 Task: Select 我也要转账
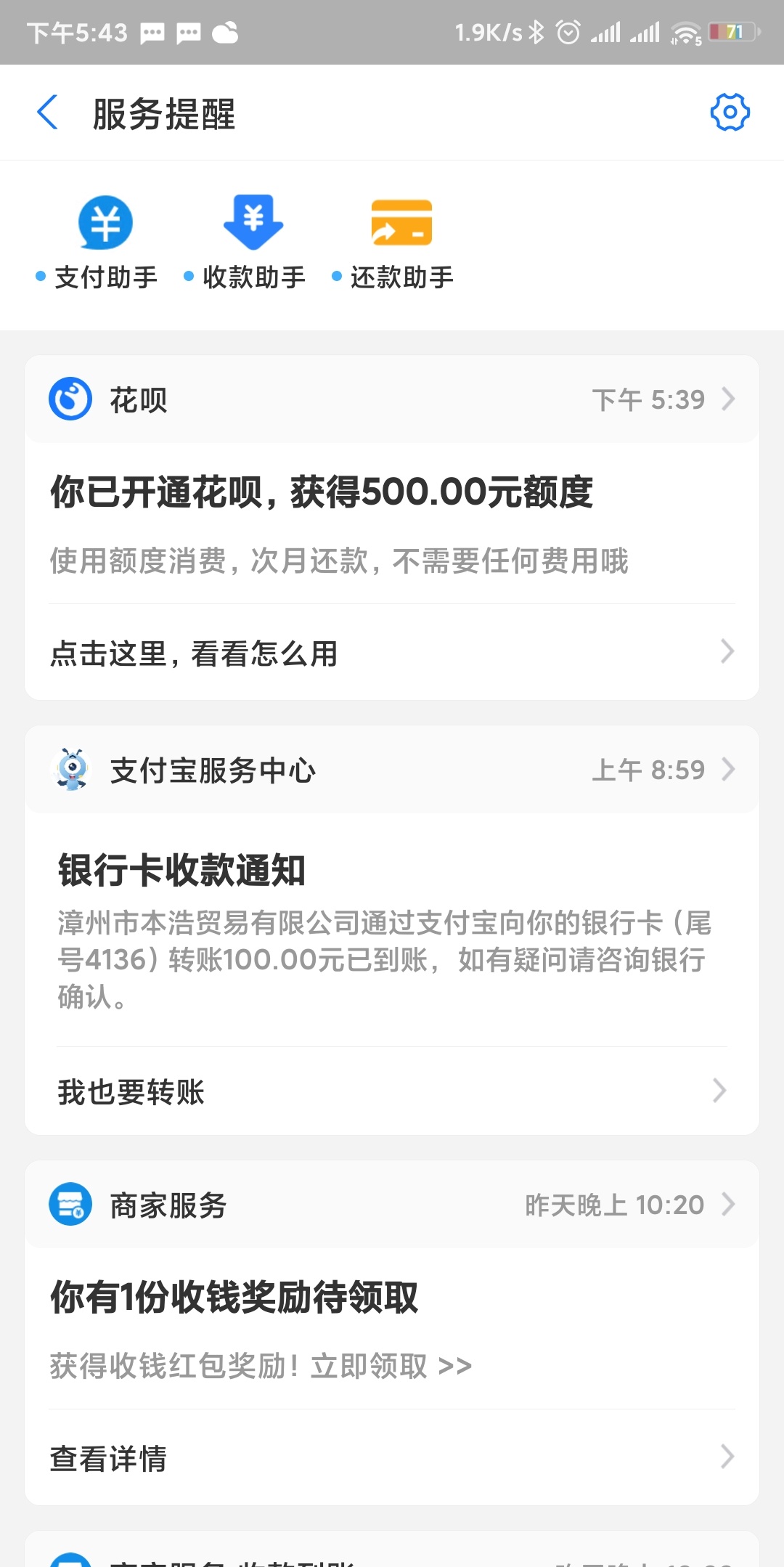point(392,1091)
